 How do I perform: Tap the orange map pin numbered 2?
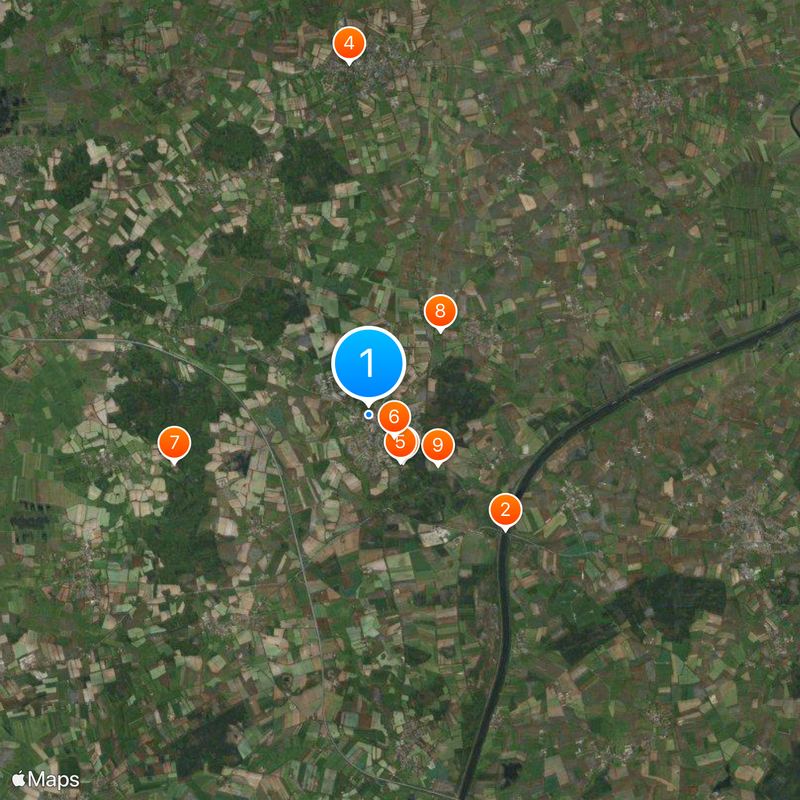[x=505, y=511]
